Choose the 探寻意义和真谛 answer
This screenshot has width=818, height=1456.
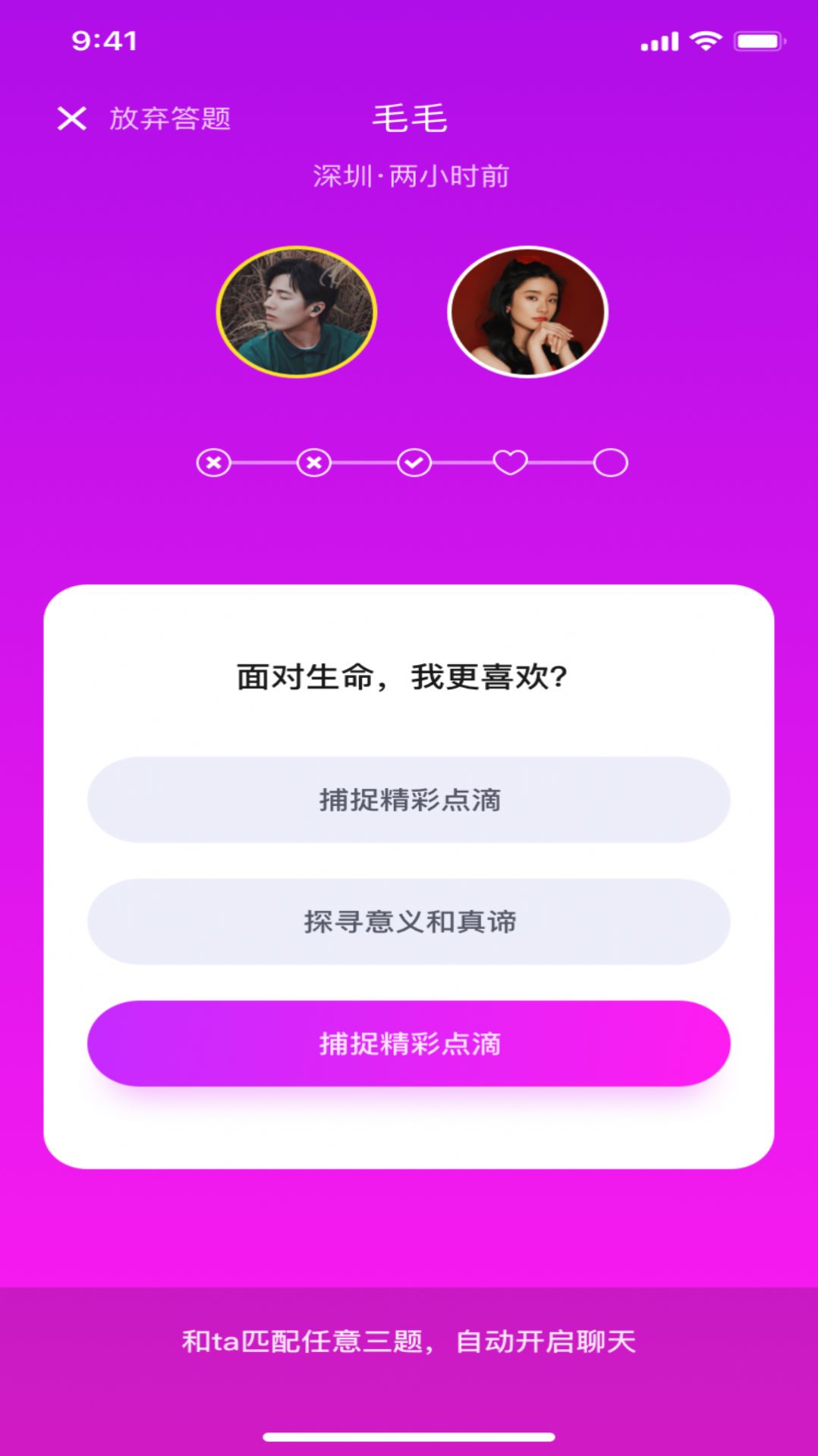click(x=409, y=922)
